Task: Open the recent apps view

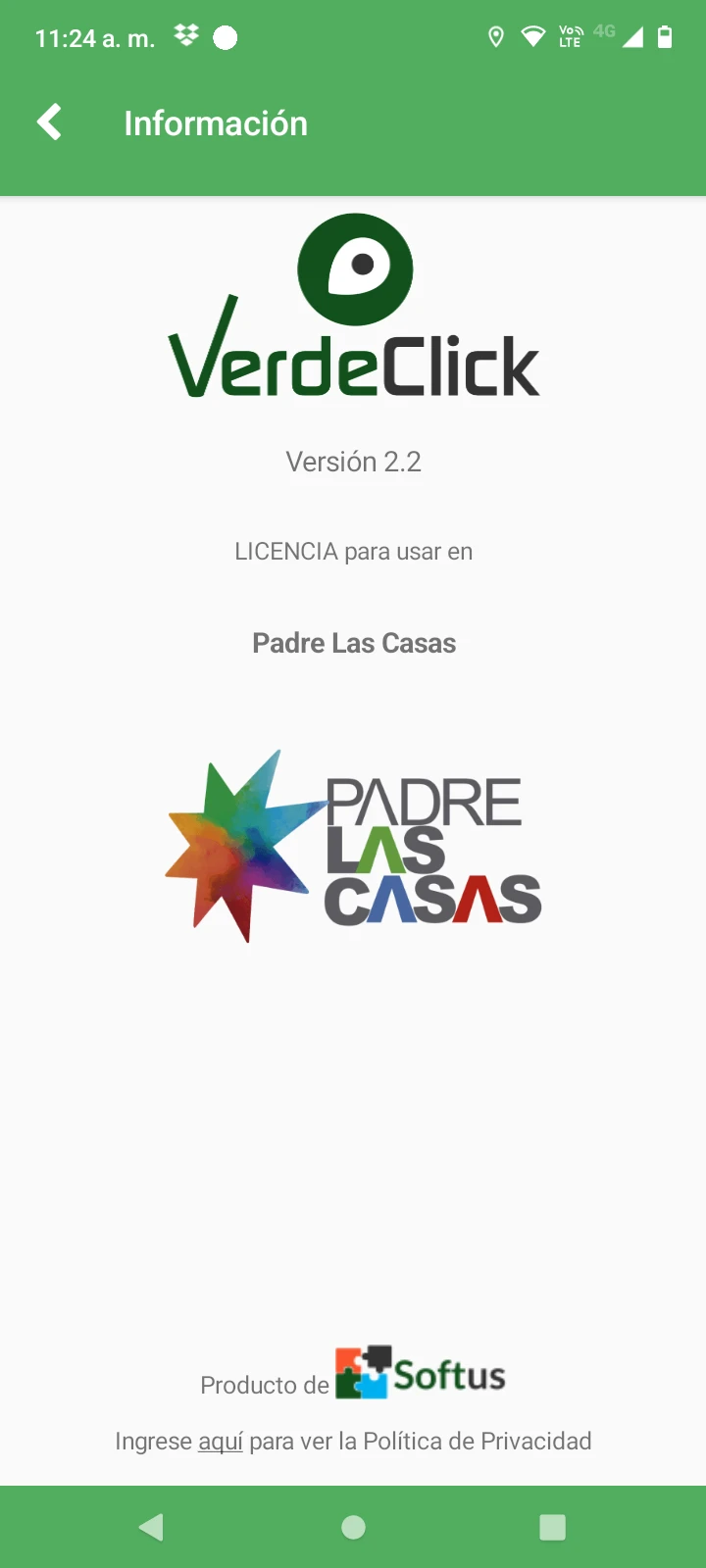Action: pos(552,1527)
